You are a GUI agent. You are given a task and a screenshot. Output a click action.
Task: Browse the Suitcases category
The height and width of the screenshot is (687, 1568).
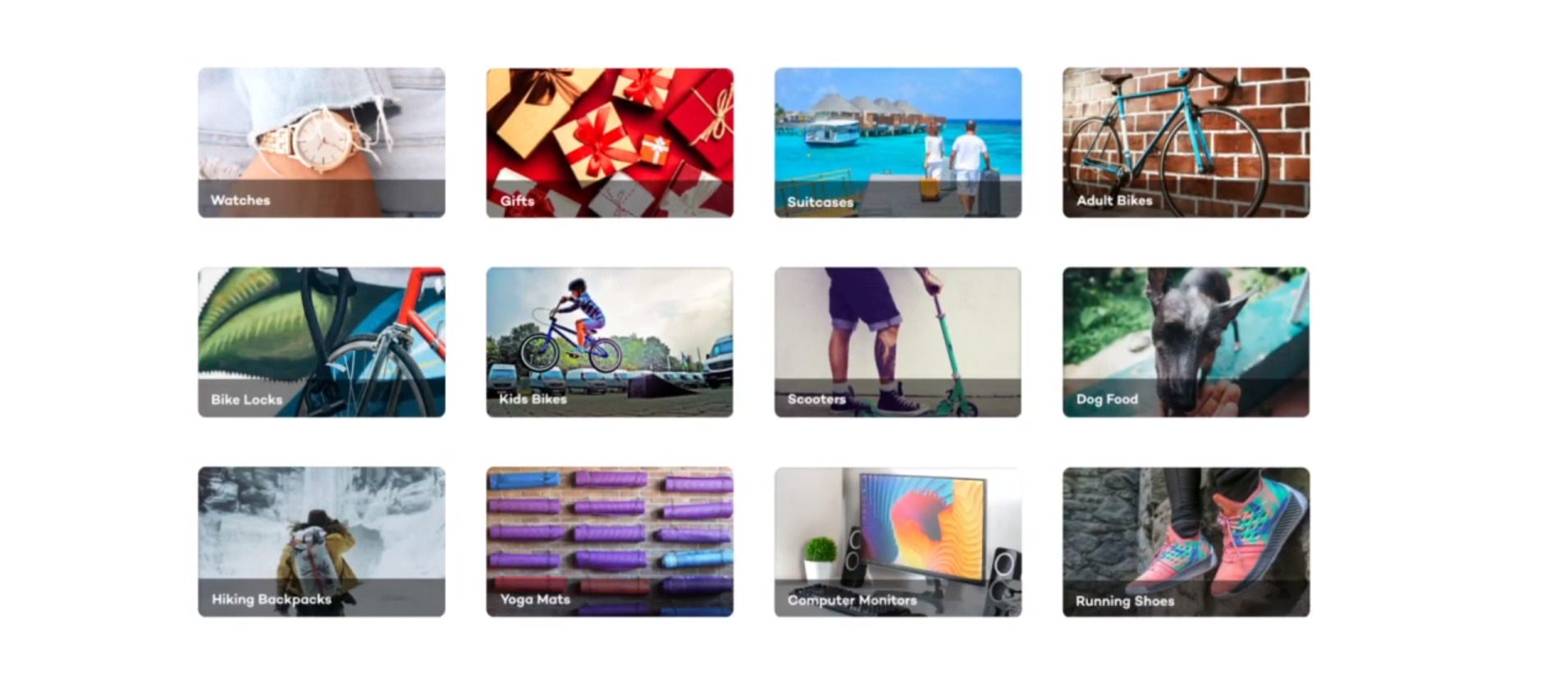tap(898, 142)
